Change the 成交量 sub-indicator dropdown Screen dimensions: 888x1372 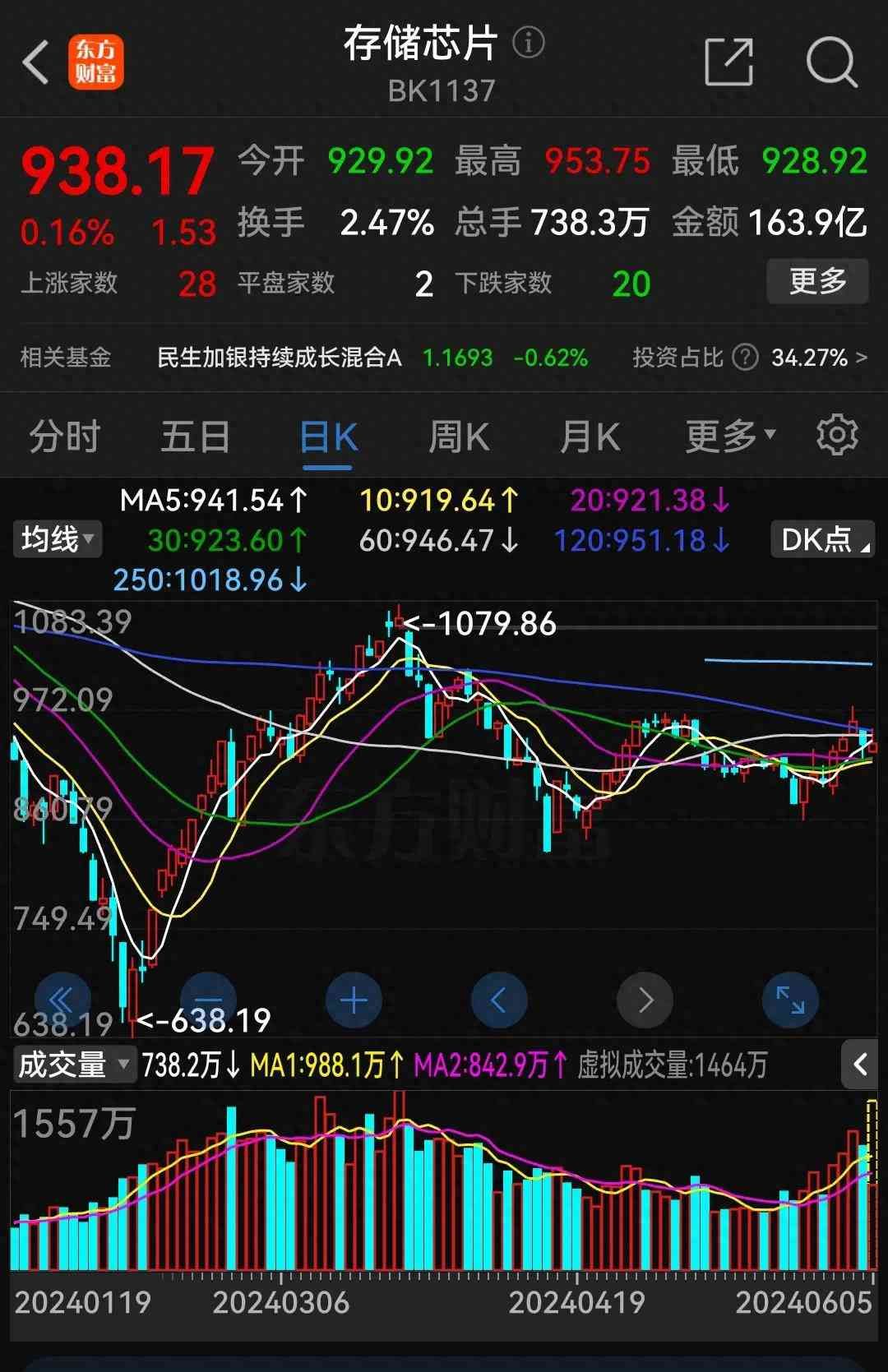click(73, 1065)
